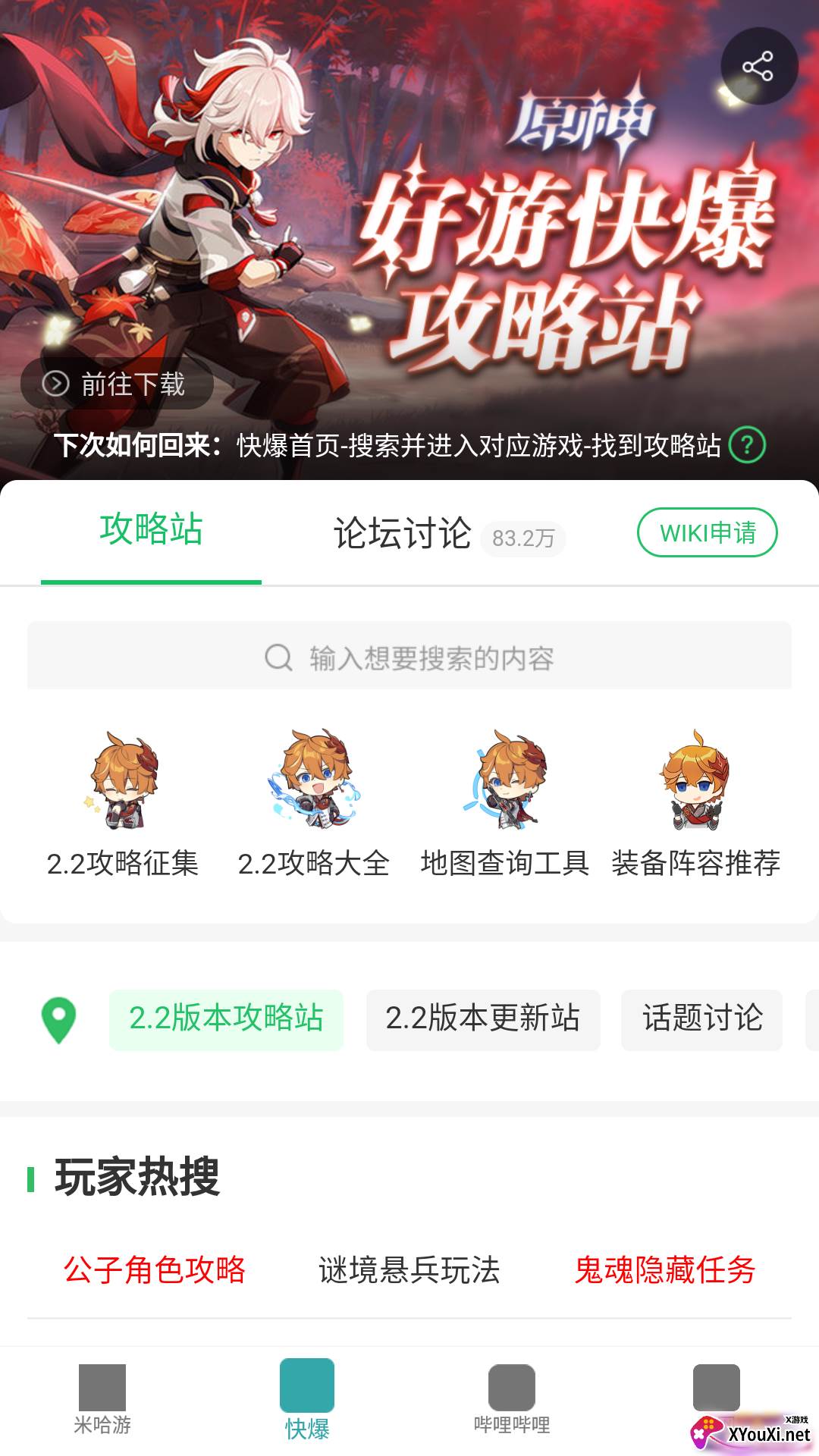The height and width of the screenshot is (1456, 819).
Task: Tap the 前往下载 download button
Action: tap(118, 384)
